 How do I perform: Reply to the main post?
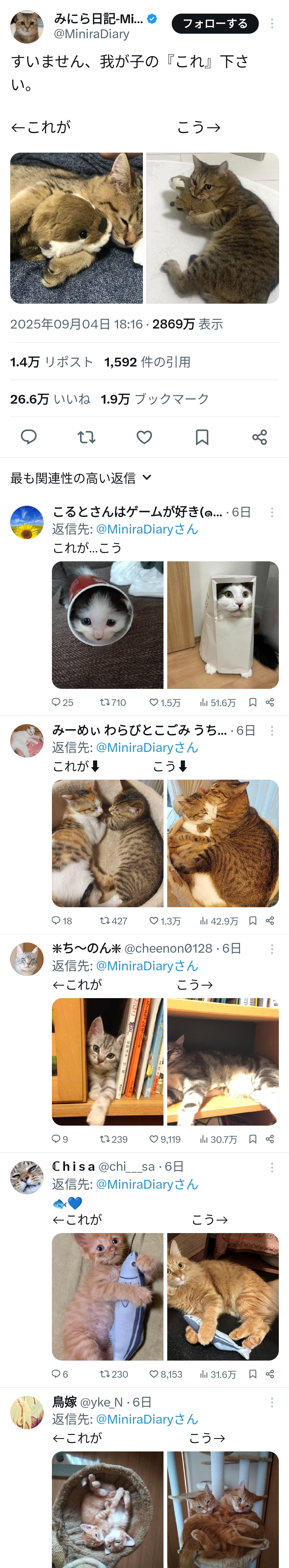pyautogui.click(x=29, y=437)
